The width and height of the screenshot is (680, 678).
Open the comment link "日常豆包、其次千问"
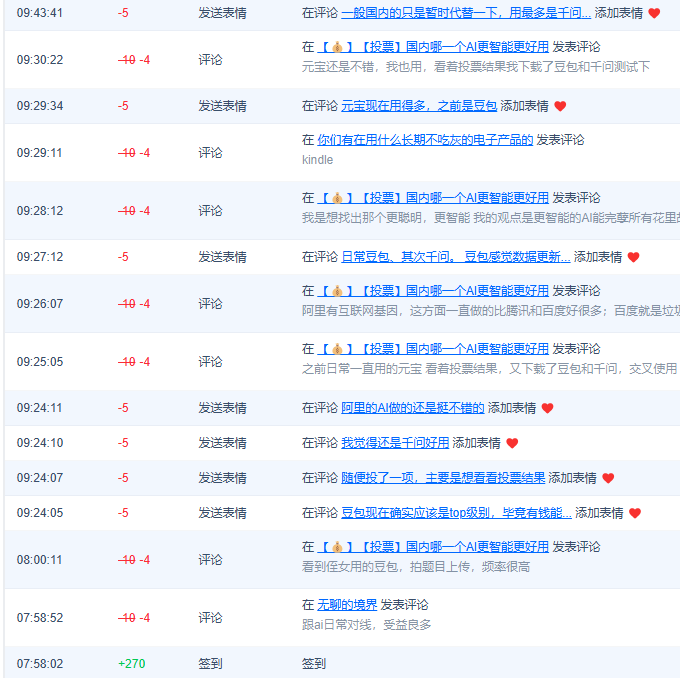tap(456, 257)
